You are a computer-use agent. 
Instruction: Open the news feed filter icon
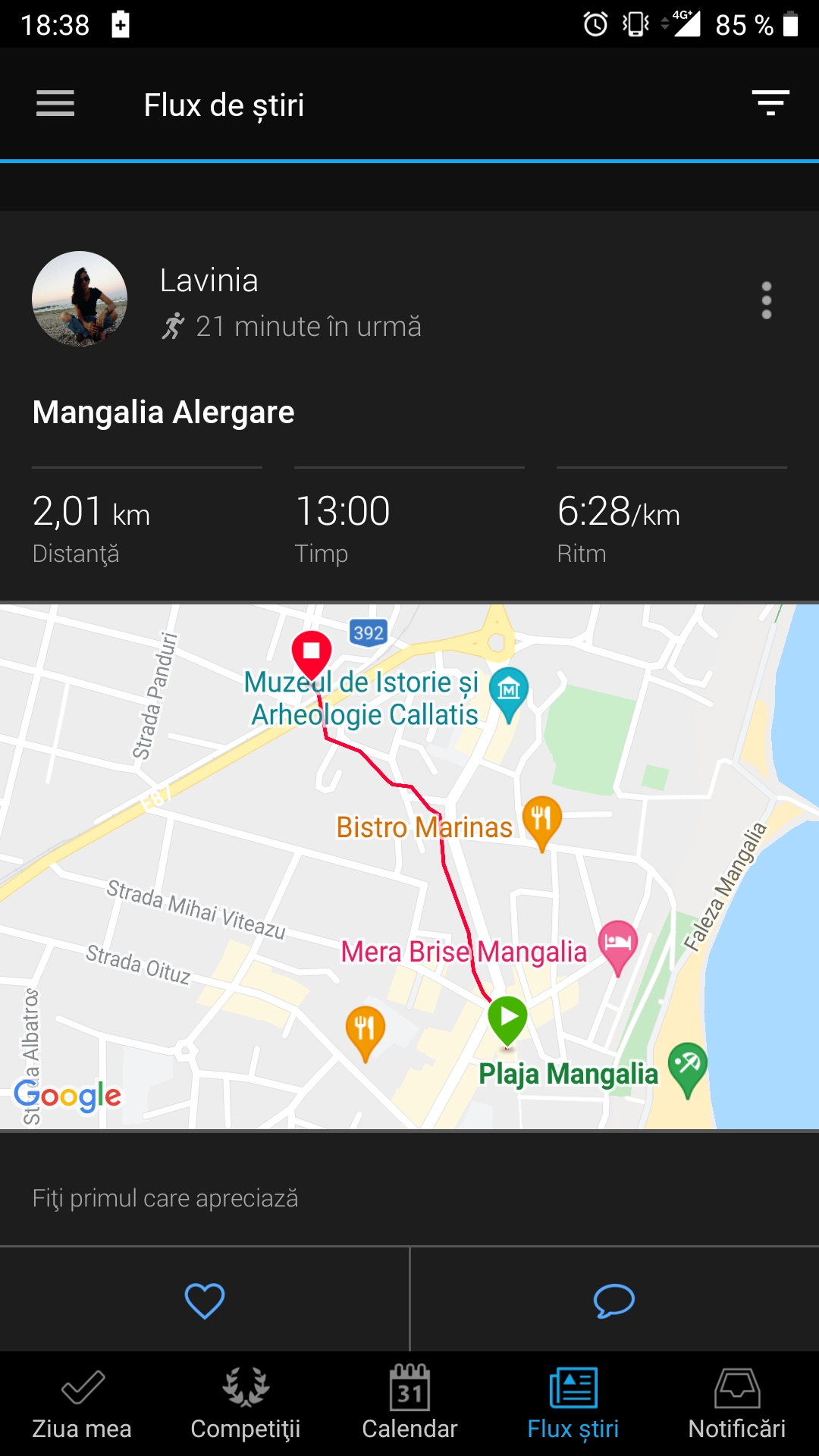770,103
